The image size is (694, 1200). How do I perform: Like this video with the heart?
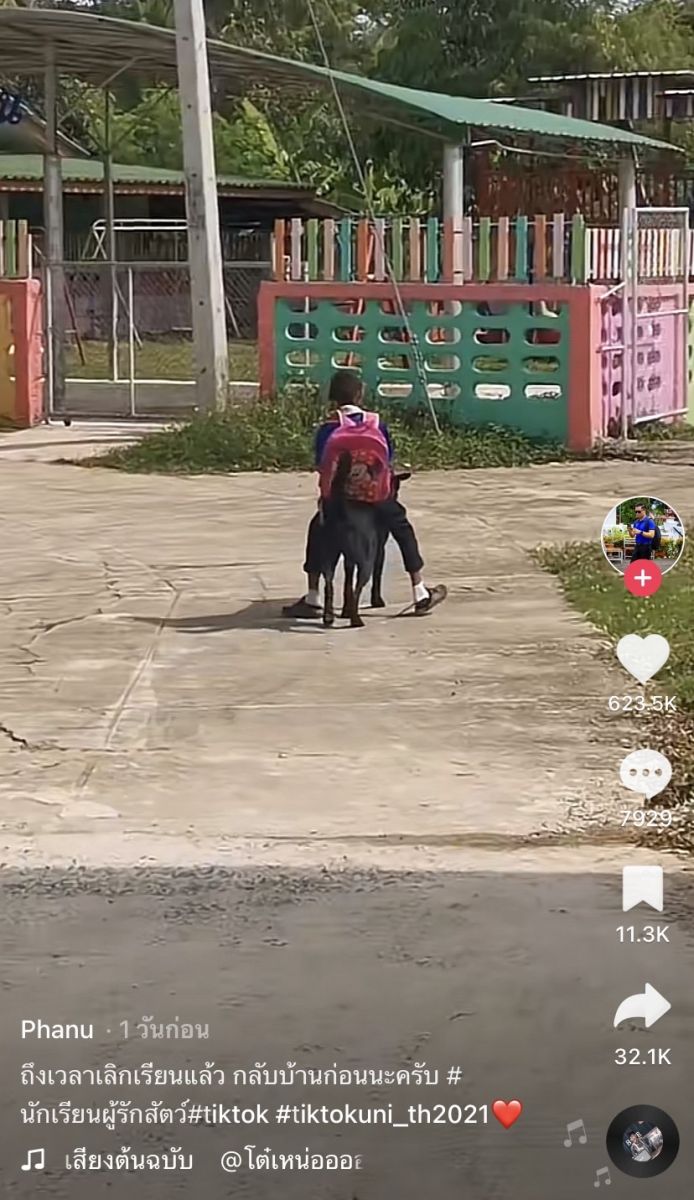[x=642, y=658]
